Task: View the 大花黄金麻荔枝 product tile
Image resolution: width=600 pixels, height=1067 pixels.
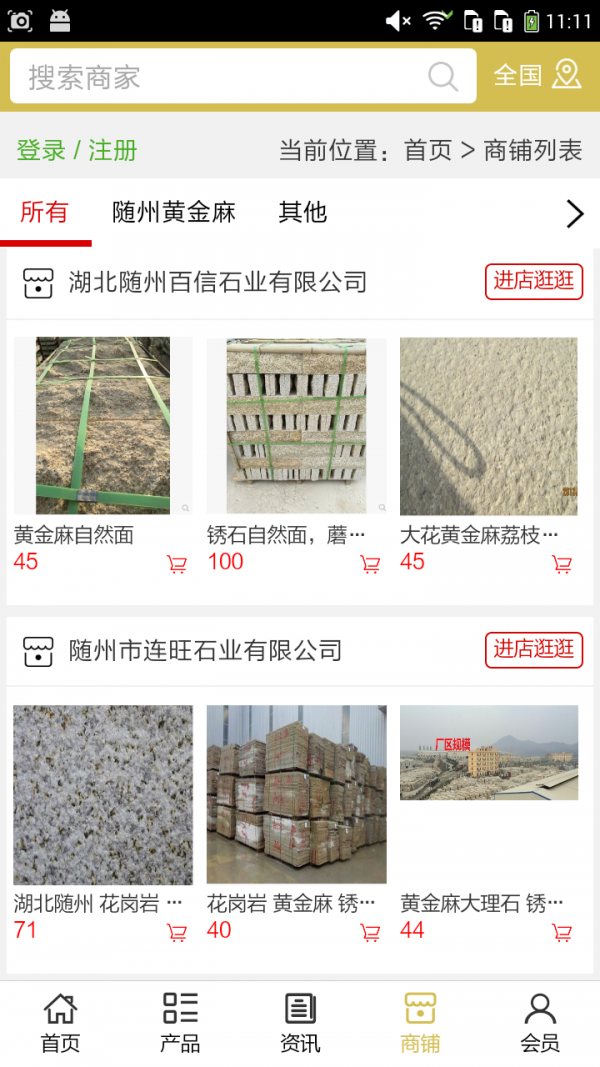Action: 489,427
